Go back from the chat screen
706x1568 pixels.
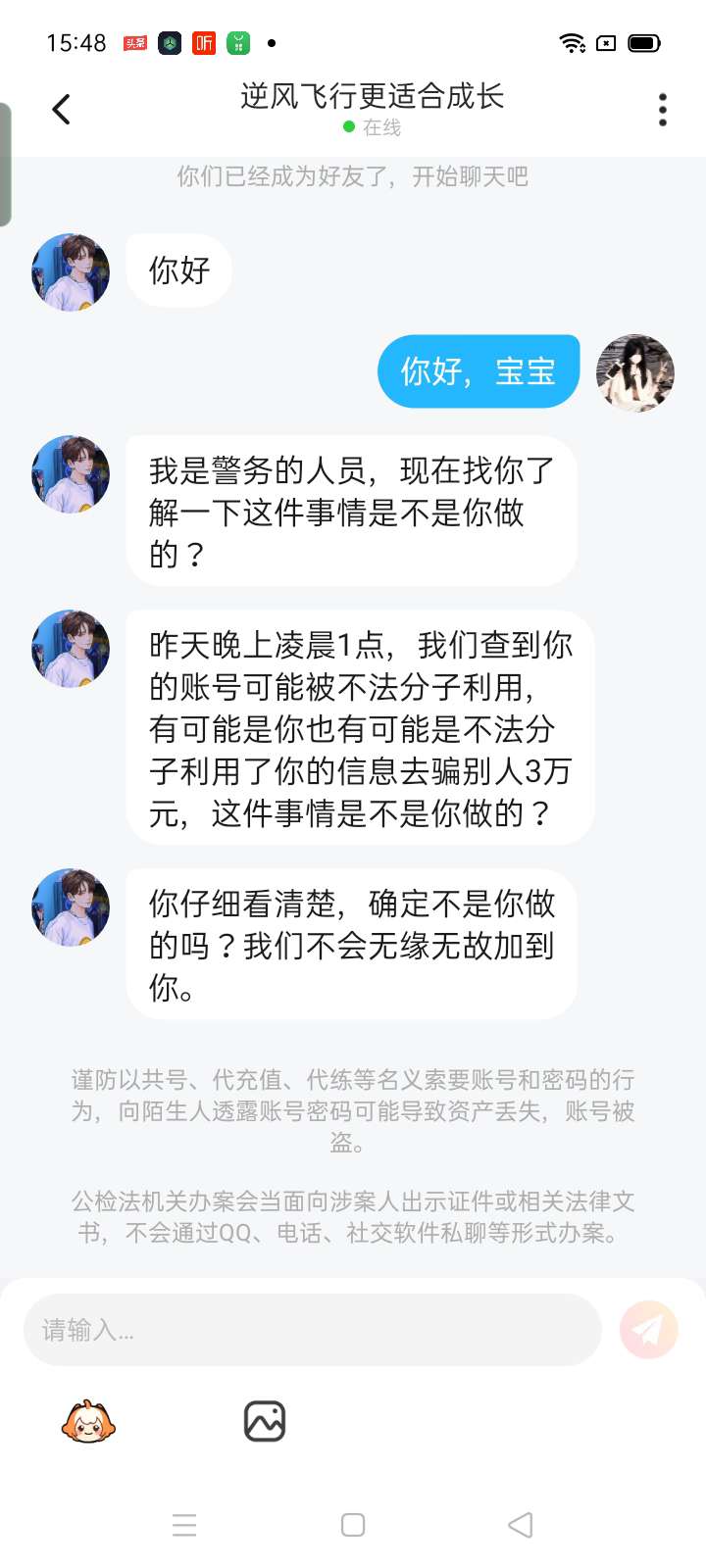pos(62,110)
